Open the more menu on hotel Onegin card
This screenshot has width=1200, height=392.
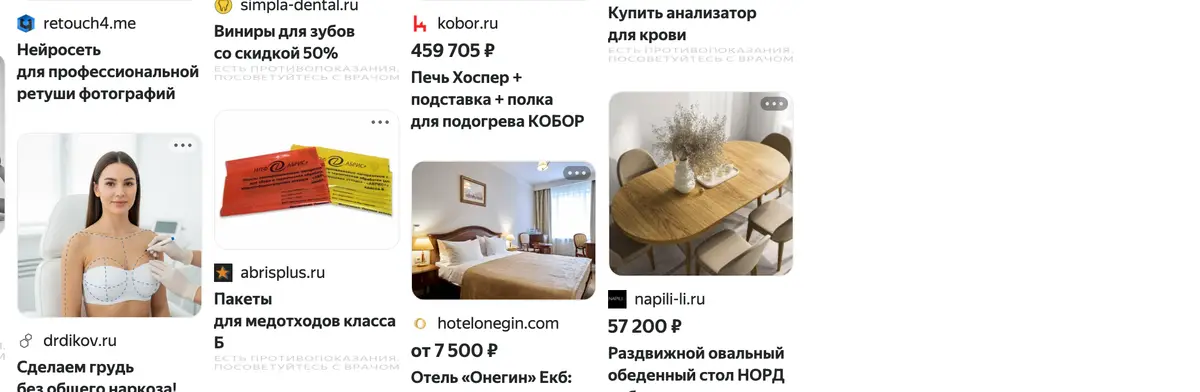pyautogui.click(x=576, y=173)
